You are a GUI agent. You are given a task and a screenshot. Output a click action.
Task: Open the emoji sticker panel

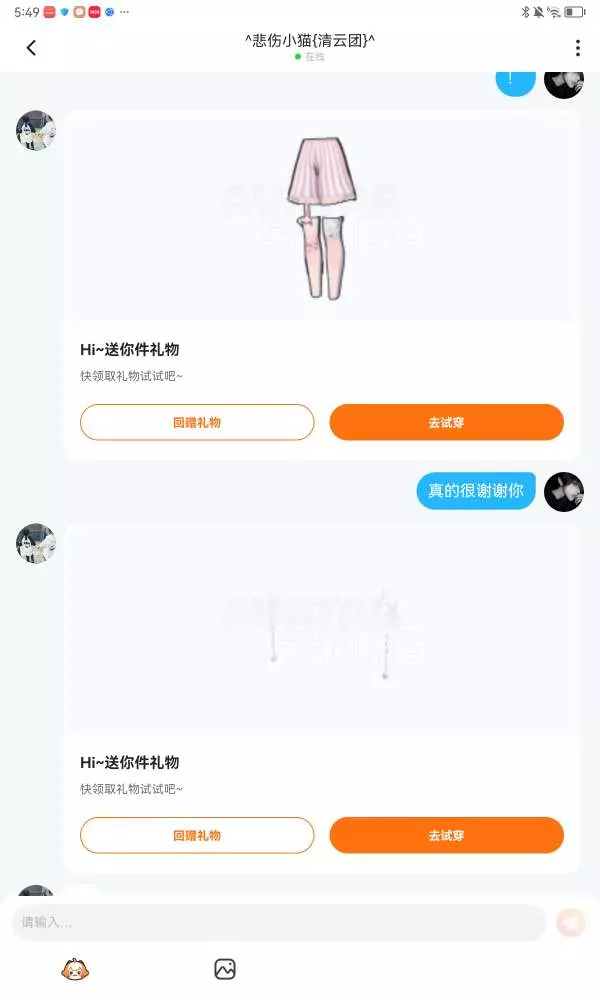click(x=75, y=969)
